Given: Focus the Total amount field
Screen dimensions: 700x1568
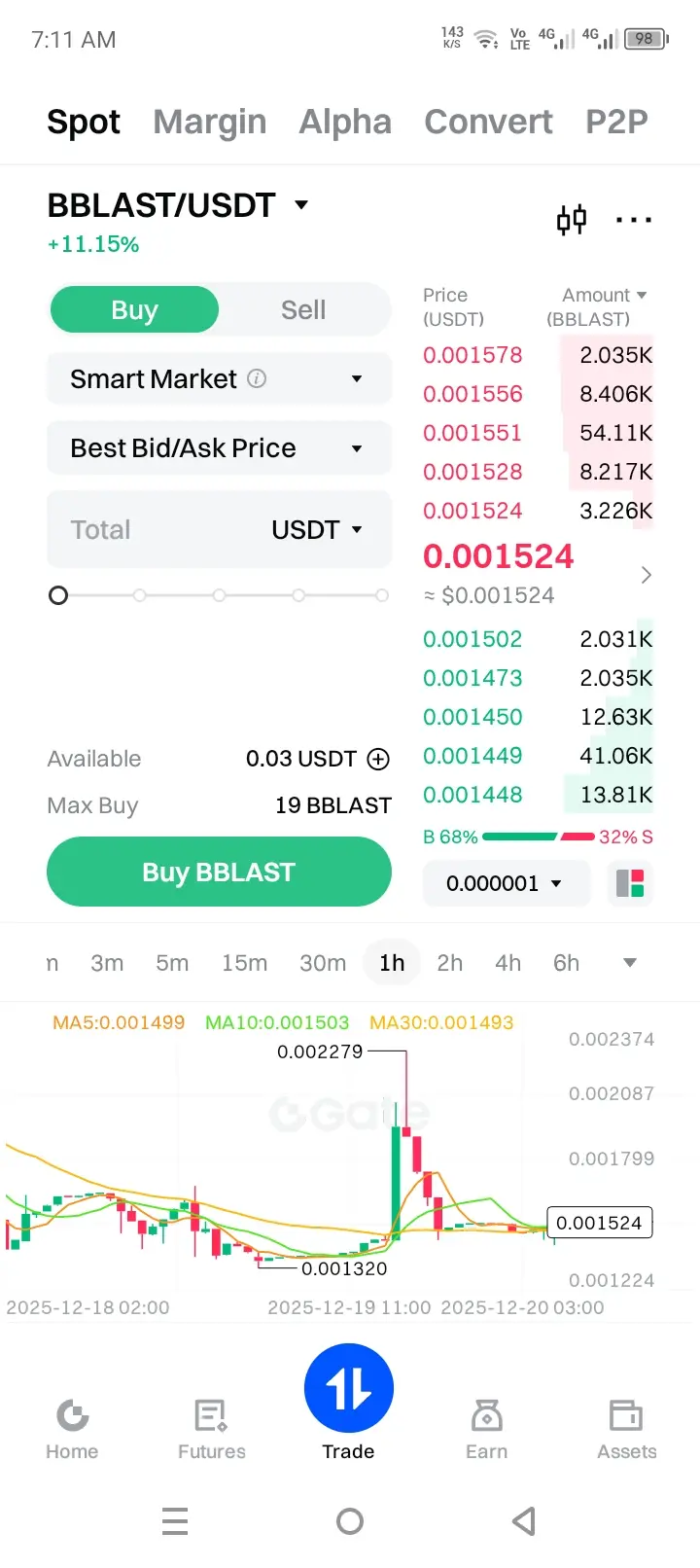Looking at the screenshot, I should (x=156, y=530).
